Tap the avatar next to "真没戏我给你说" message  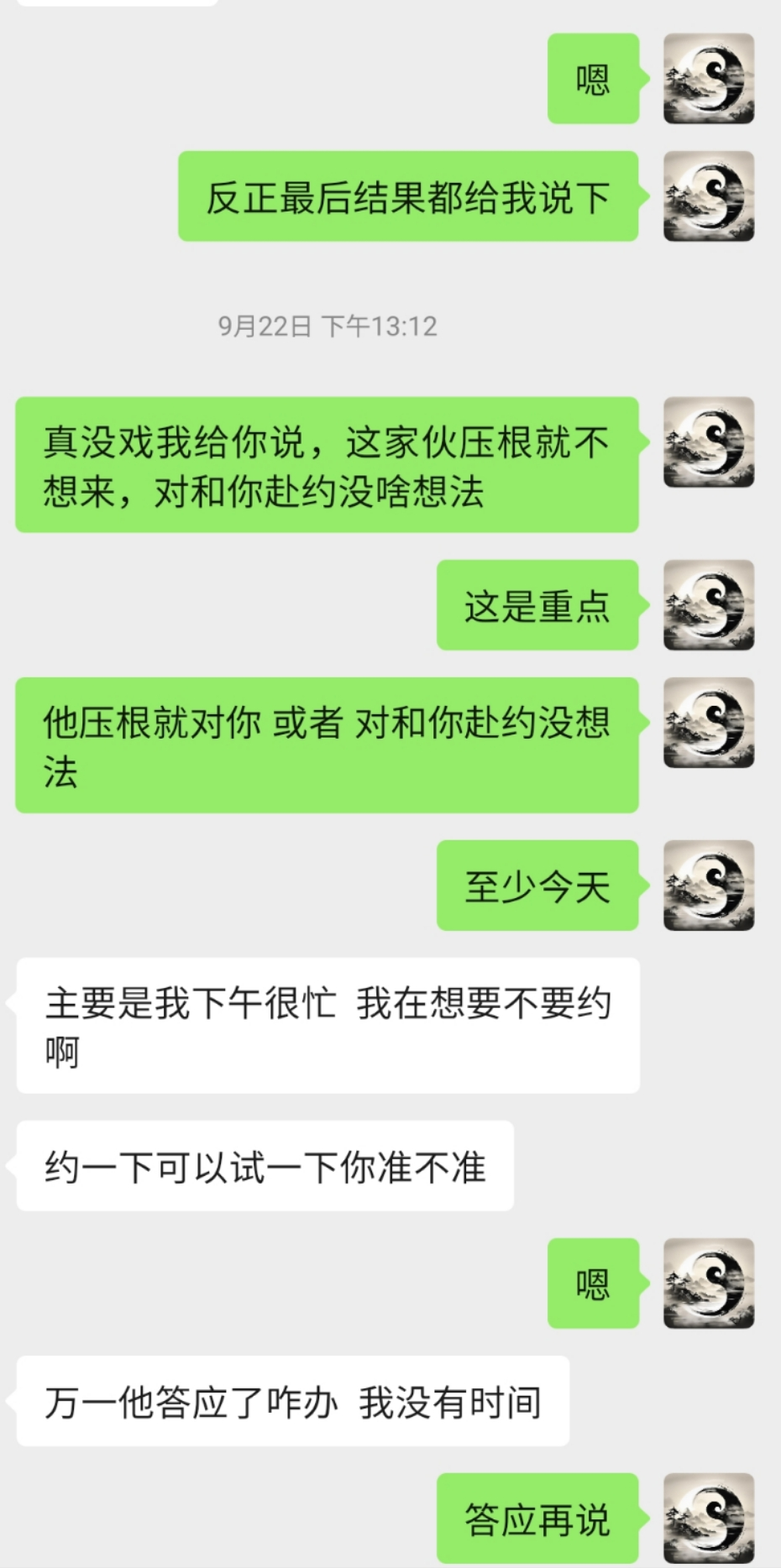[708, 442]
